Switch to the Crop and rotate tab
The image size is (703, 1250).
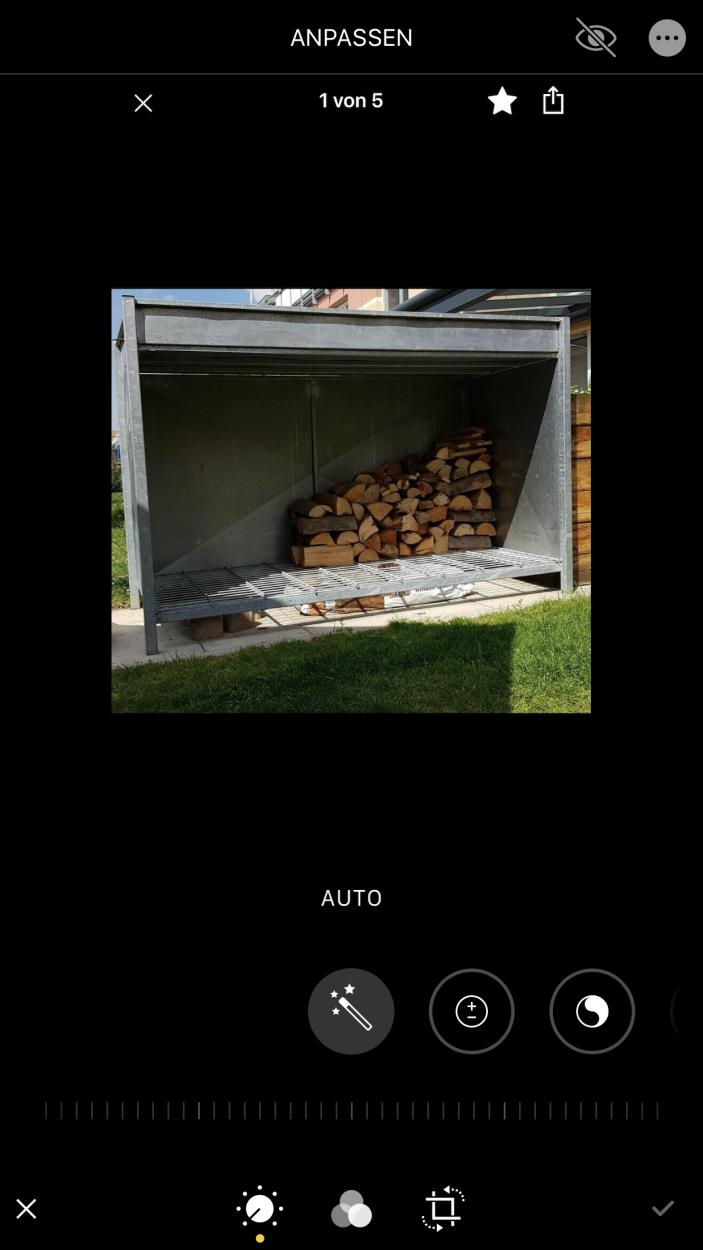[x=443, y=1208]
